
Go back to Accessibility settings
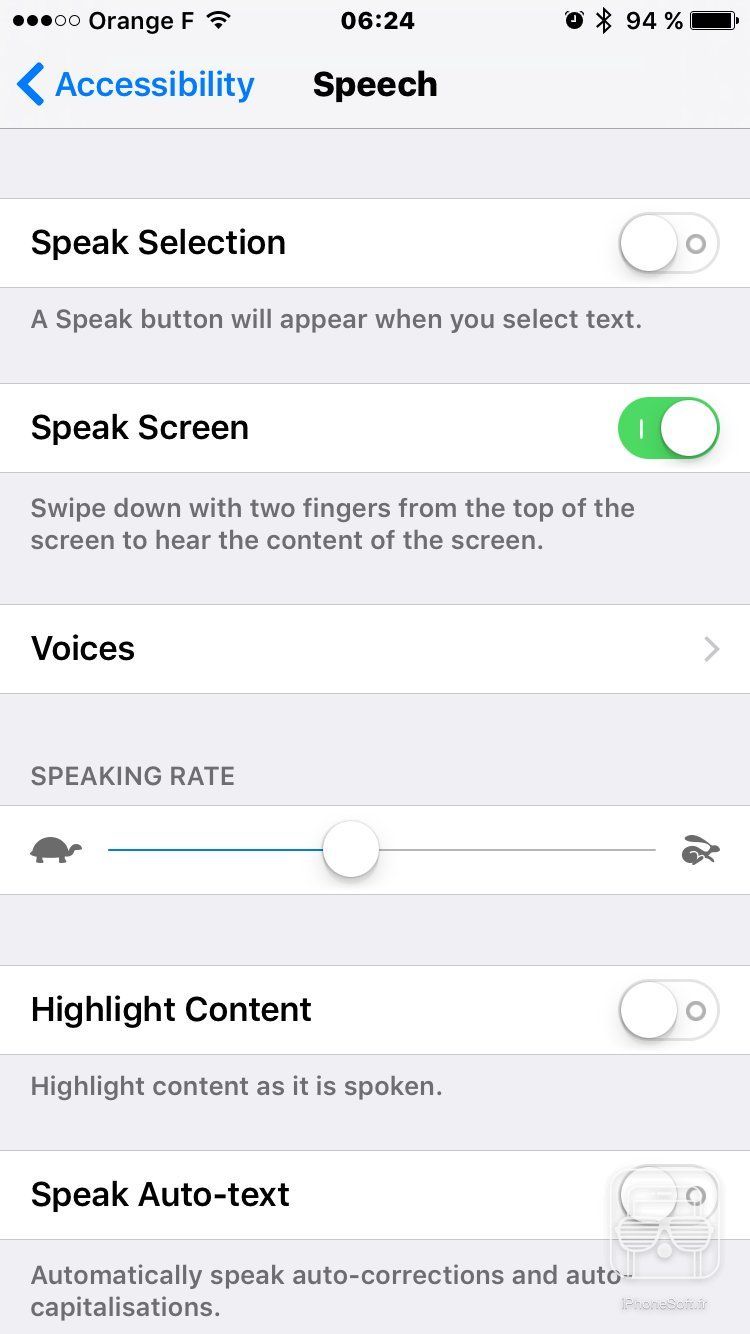(x=136, y=85)
